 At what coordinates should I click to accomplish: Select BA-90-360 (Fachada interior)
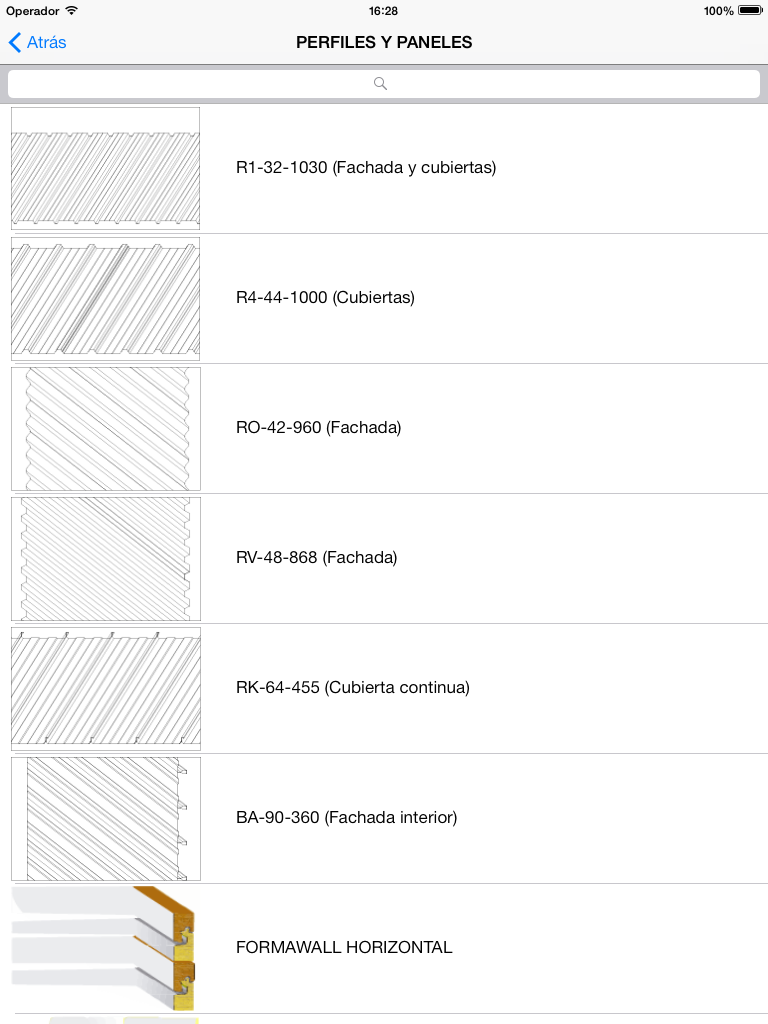(x=346, y=818)
